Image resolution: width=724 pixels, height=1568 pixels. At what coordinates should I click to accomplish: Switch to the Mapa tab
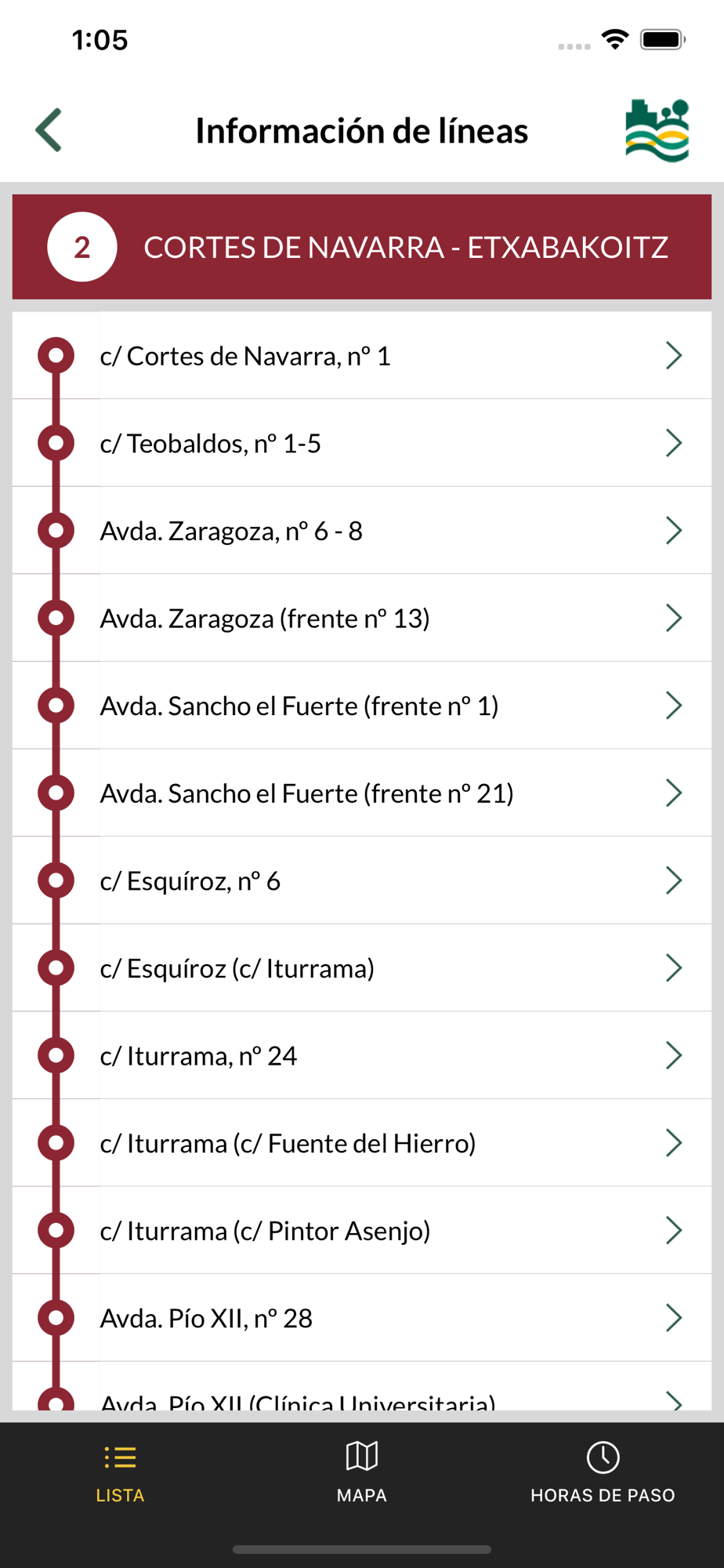(361, 1472)
